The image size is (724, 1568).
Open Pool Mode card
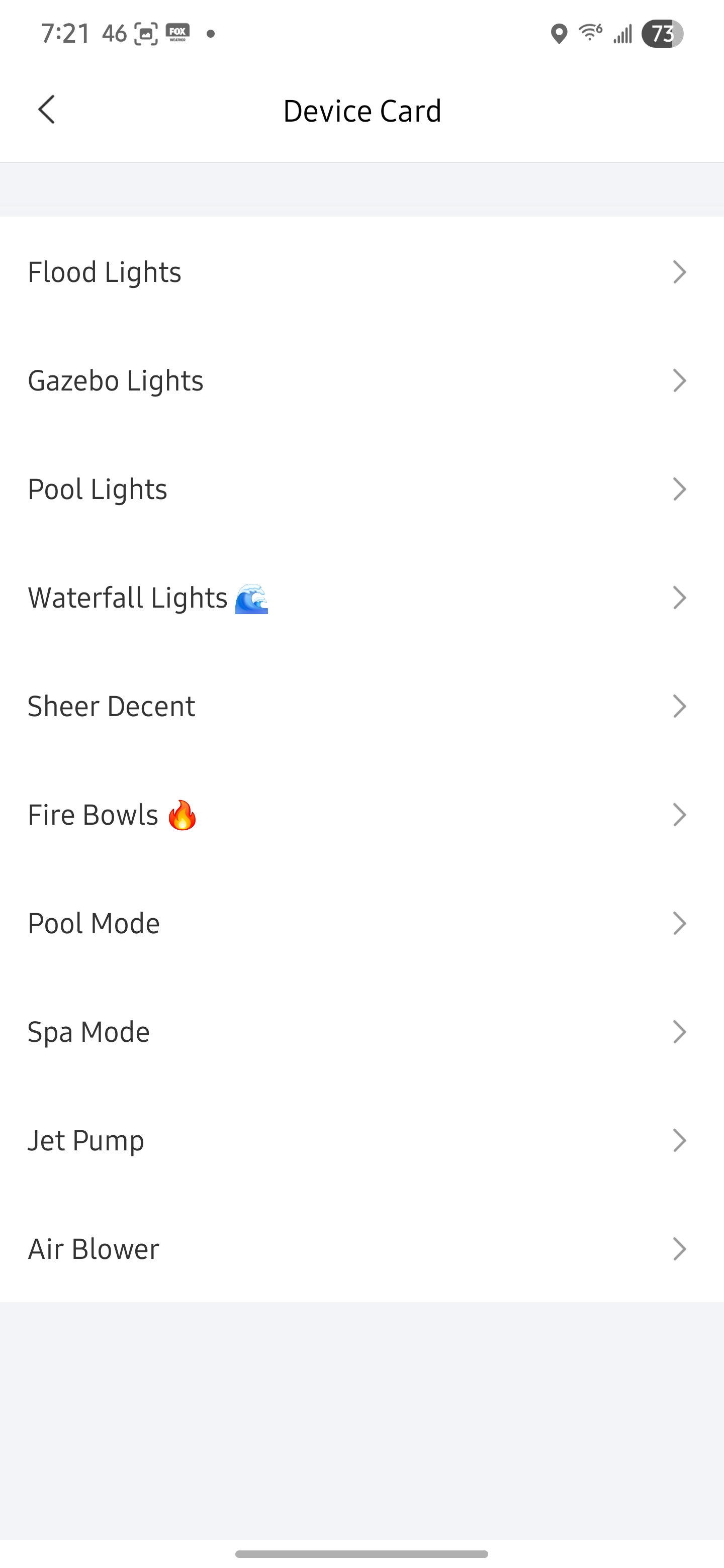tap(361, 923)
